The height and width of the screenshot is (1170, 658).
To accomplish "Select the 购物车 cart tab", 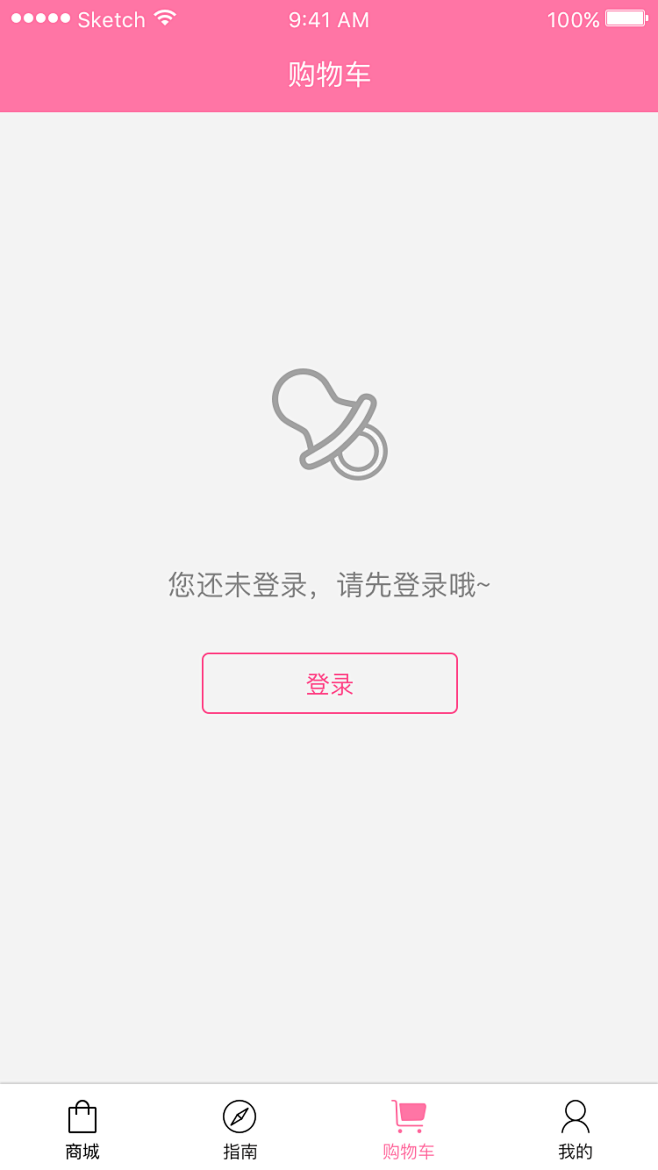I will [408, 1129].
